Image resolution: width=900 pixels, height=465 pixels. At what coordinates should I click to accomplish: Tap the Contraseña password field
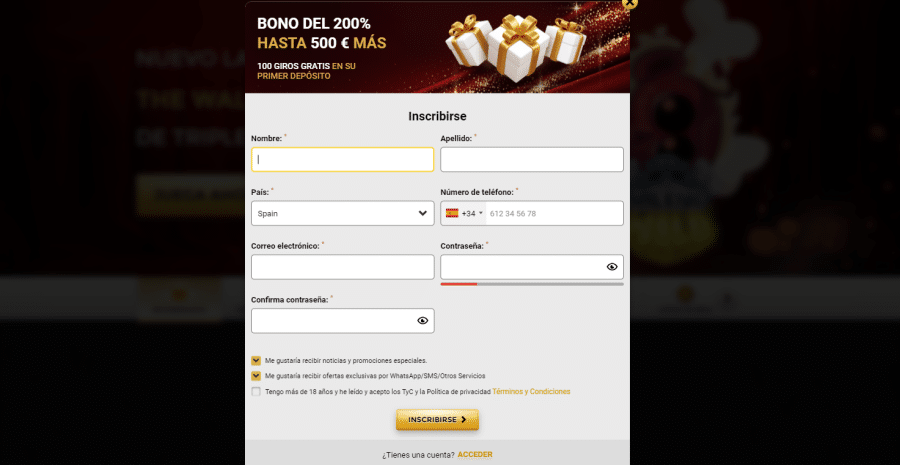coord(521,267)
